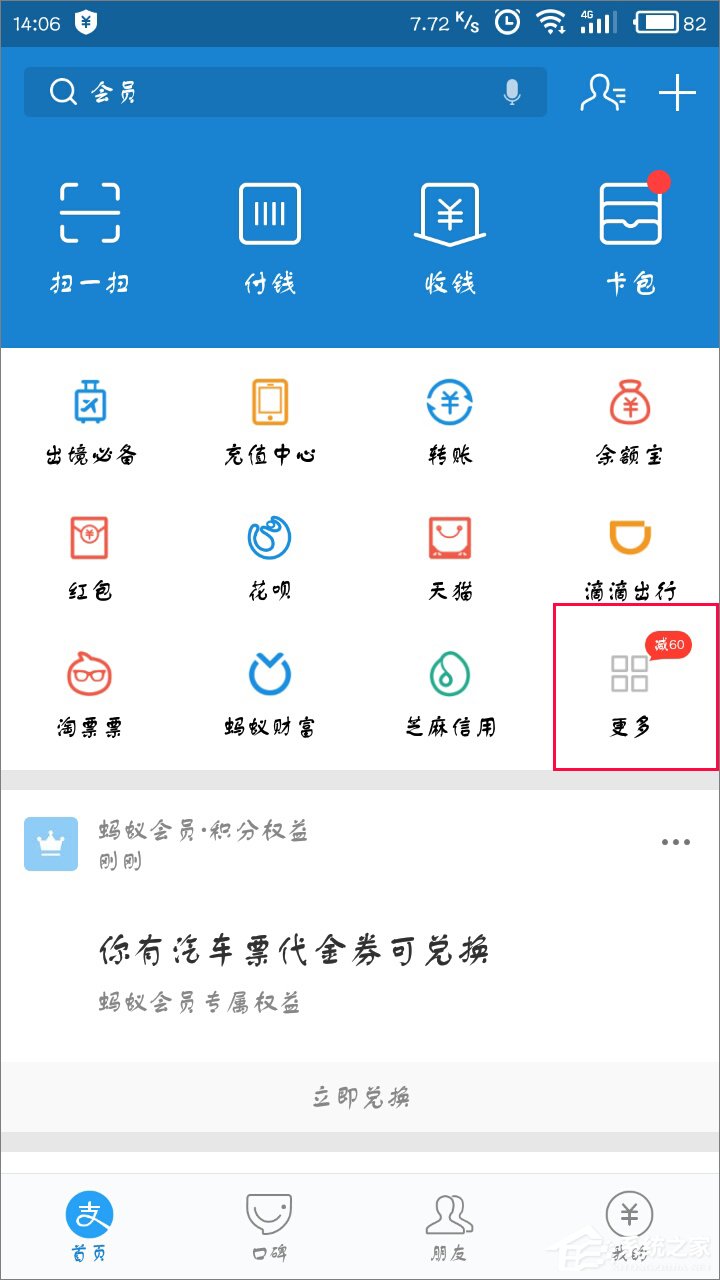Open the search box showing 会员
Image resolution: width=720 pixels, height=1280 pixels.
click(x=270, y=93)
